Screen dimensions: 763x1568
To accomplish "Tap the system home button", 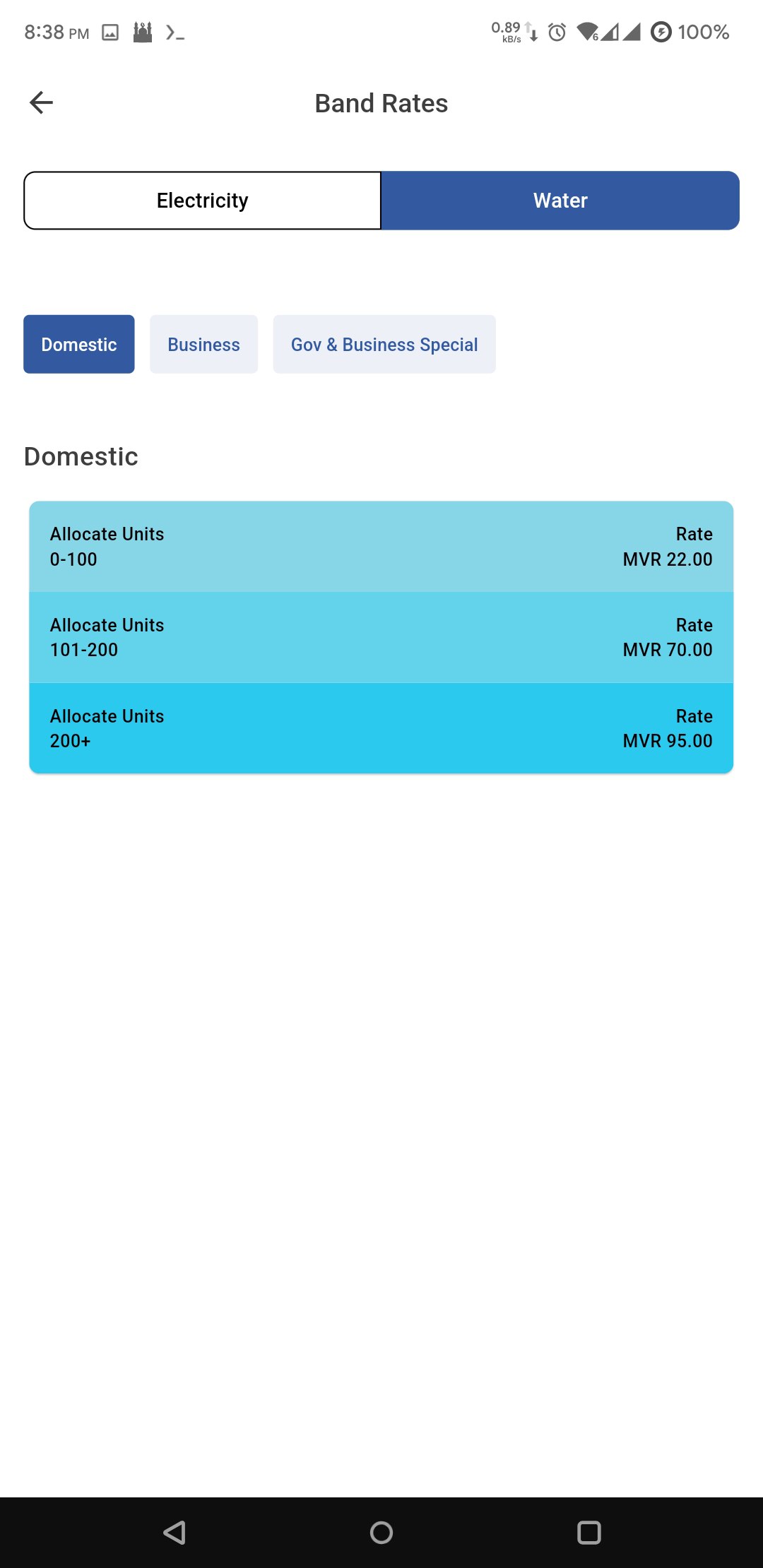I will tap(381, 1532).
